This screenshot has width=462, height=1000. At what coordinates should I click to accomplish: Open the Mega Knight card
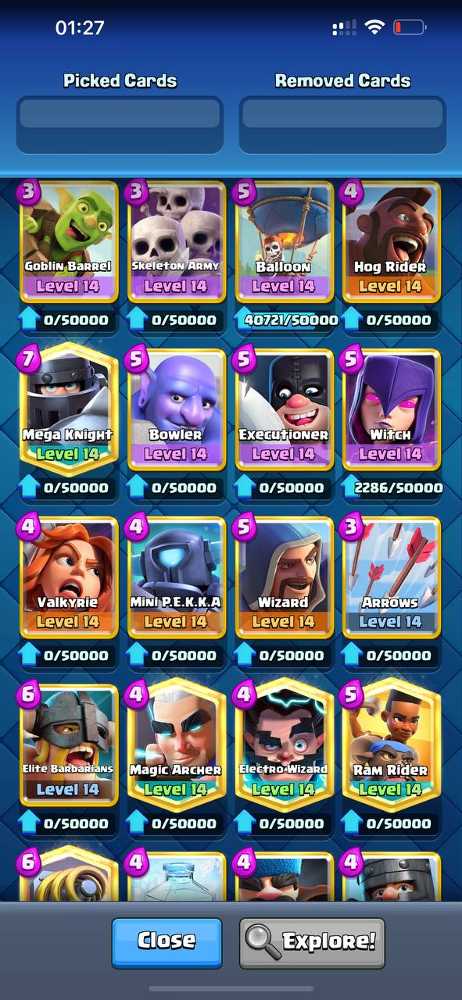(69, 409)
